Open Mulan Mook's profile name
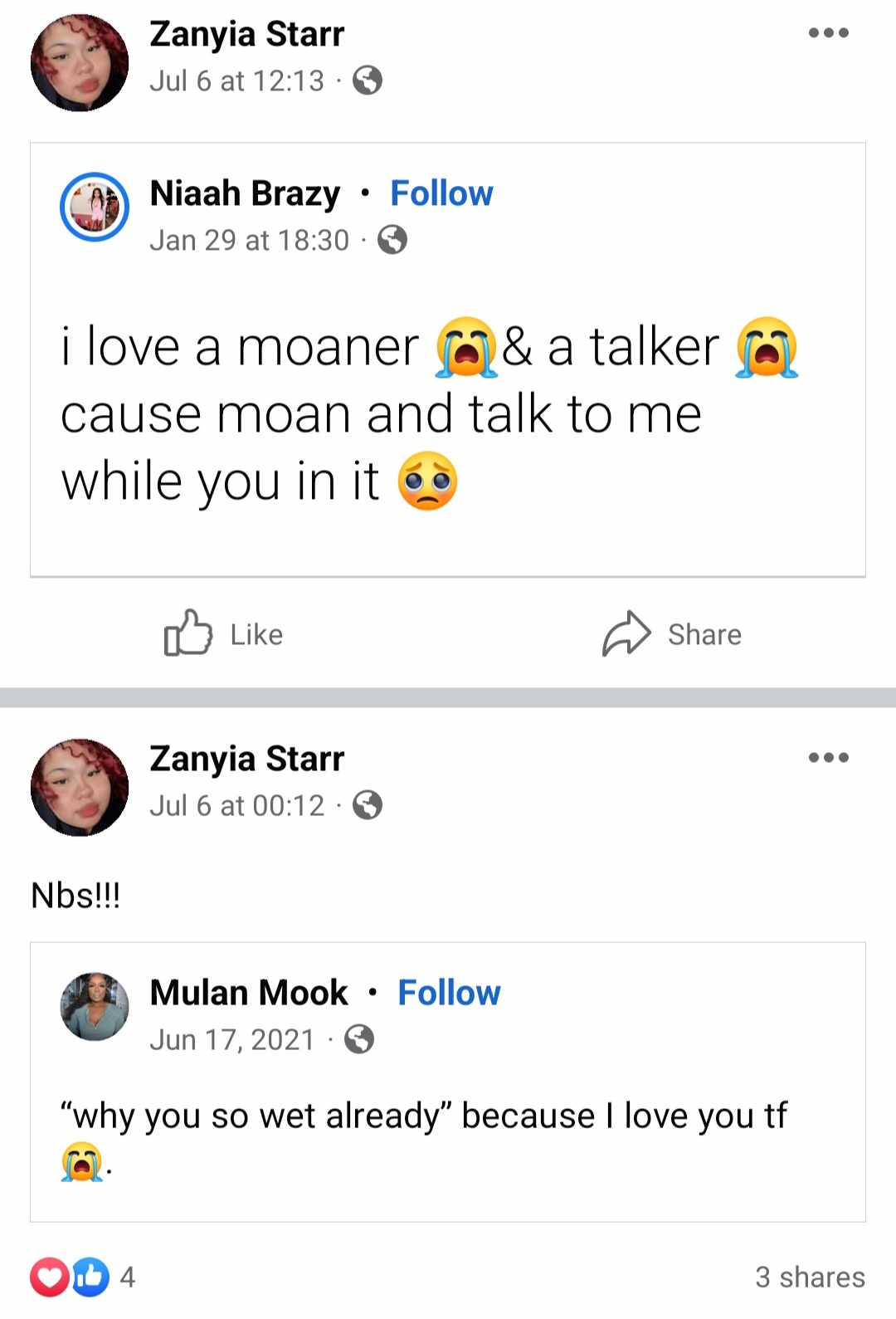The width and height of the screenshot is (896, 1319). (x=249, y=993)
